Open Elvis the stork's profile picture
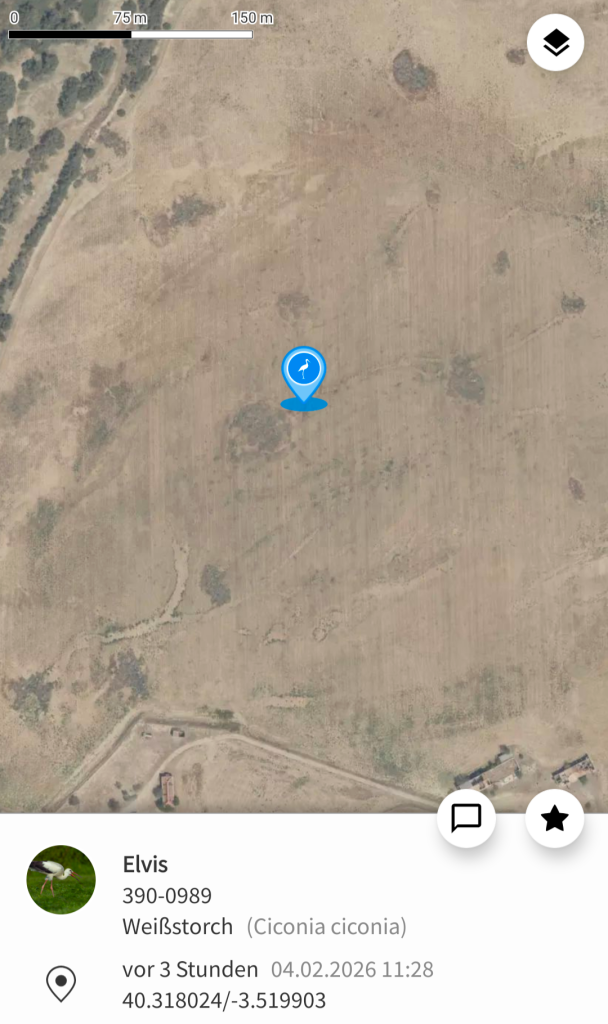The height and width of the screenshot is (1024, 608). click(x=61, y=880)
